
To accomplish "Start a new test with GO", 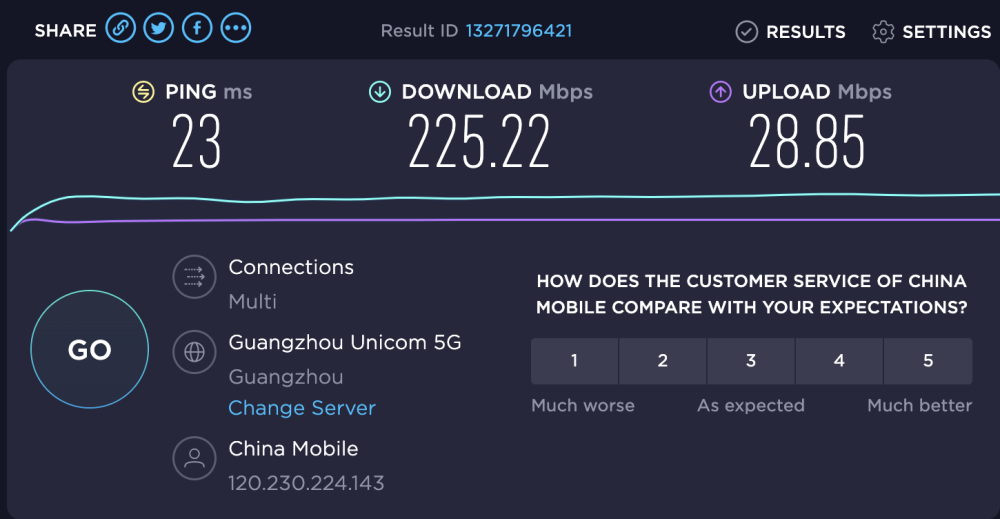I will click(89, 350).
